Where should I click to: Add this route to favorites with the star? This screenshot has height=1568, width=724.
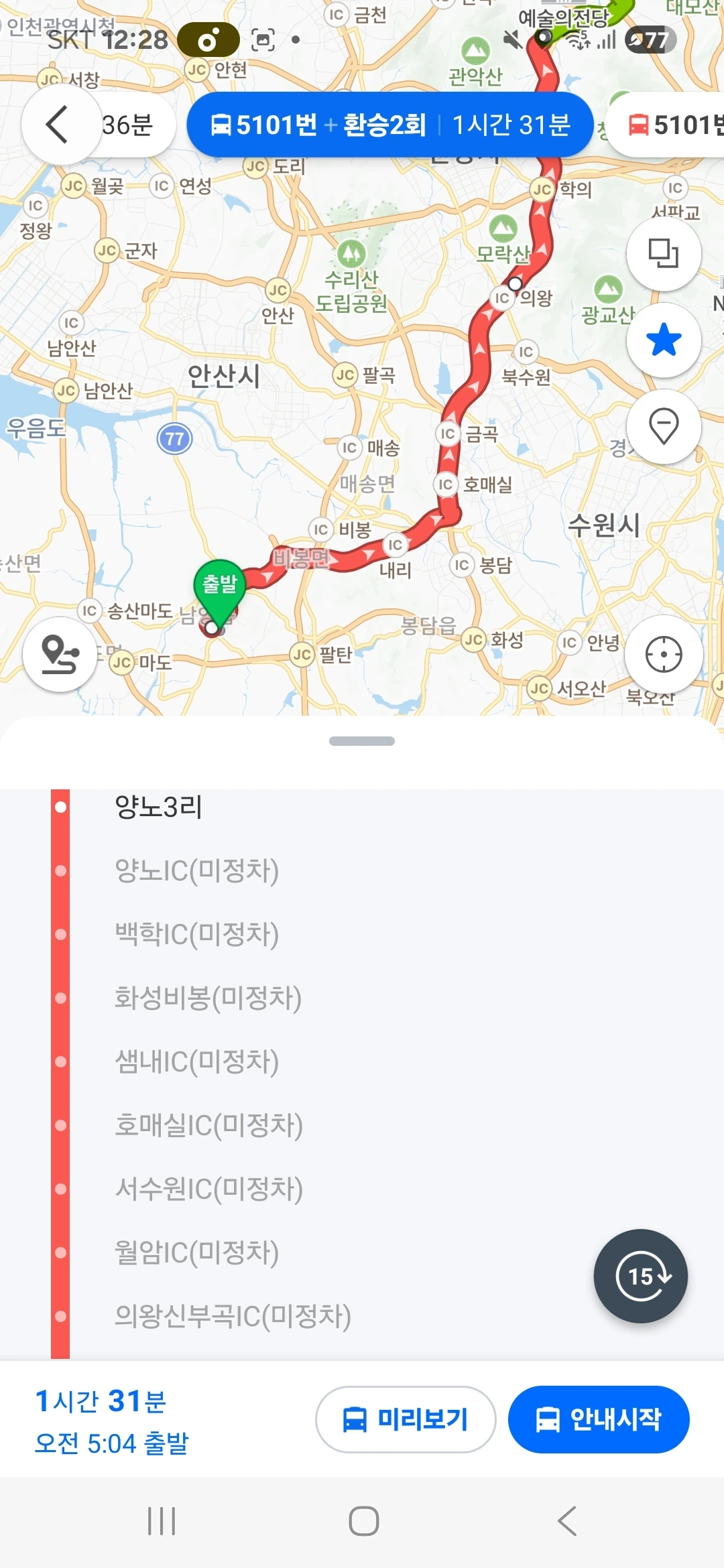(664, 340)
